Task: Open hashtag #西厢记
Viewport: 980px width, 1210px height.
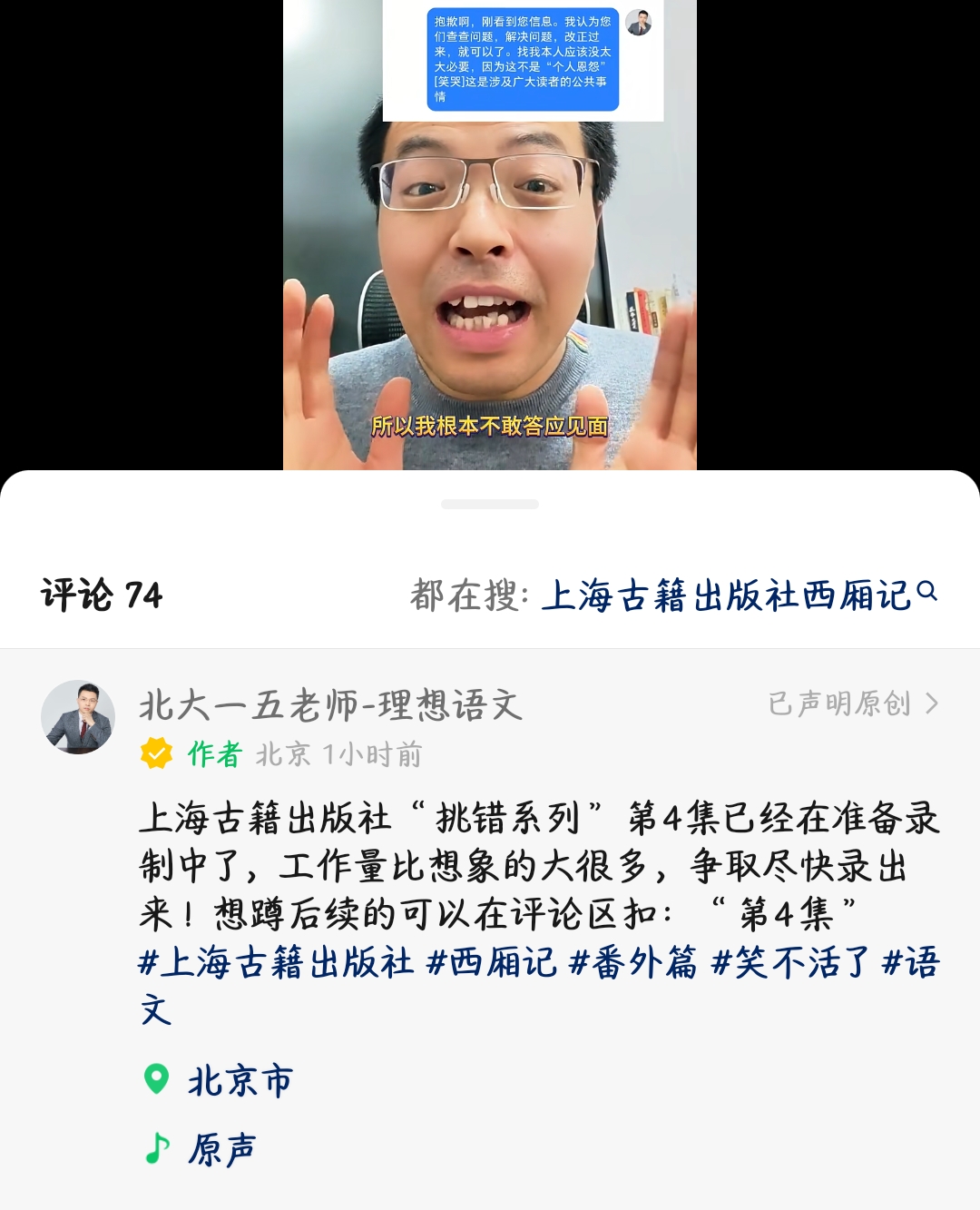Action: [491, 962]
